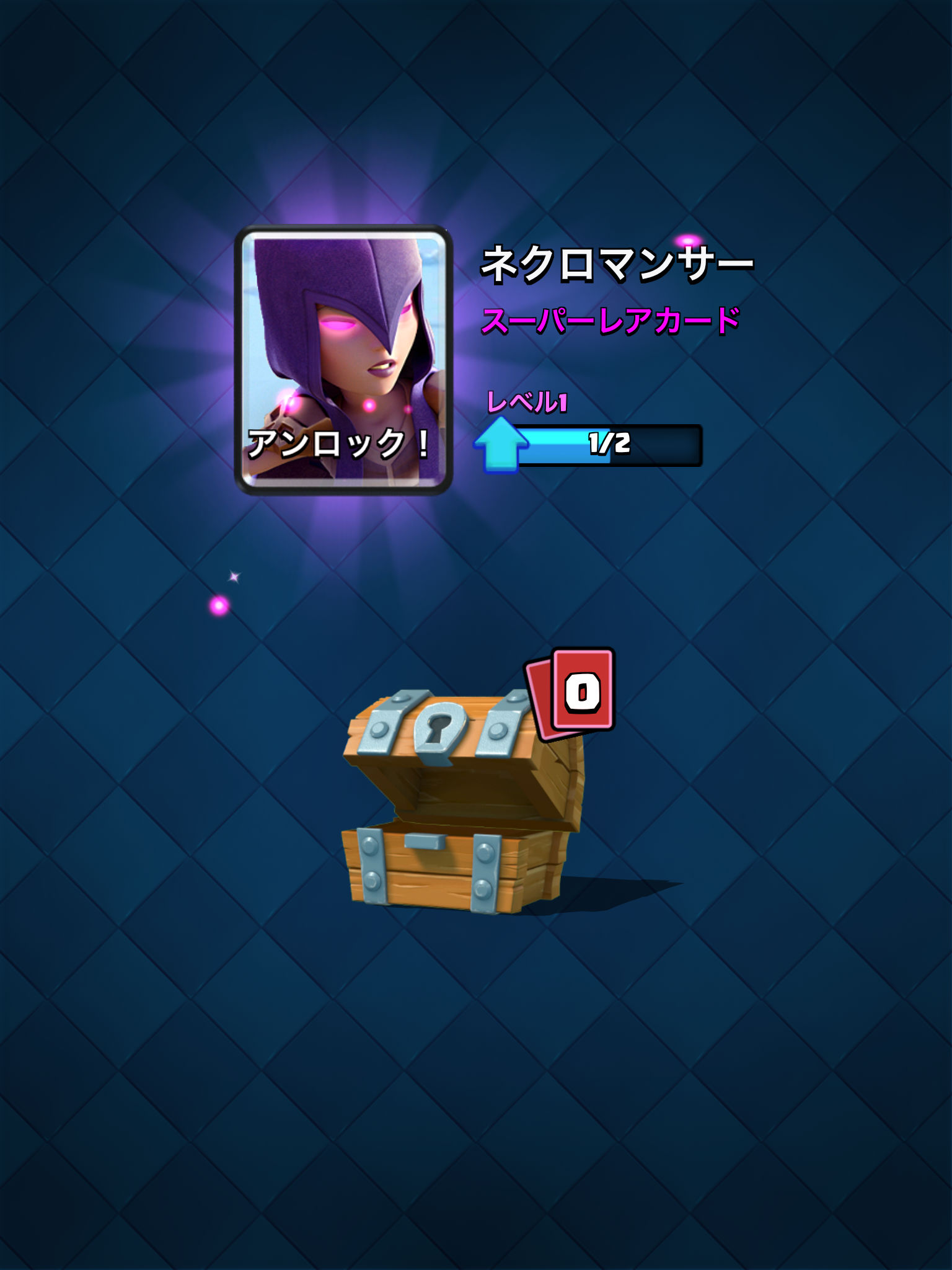Tap the unlocked ネクロマンサー card
This screenshot has width=952, height=1270.
(343, 360)
